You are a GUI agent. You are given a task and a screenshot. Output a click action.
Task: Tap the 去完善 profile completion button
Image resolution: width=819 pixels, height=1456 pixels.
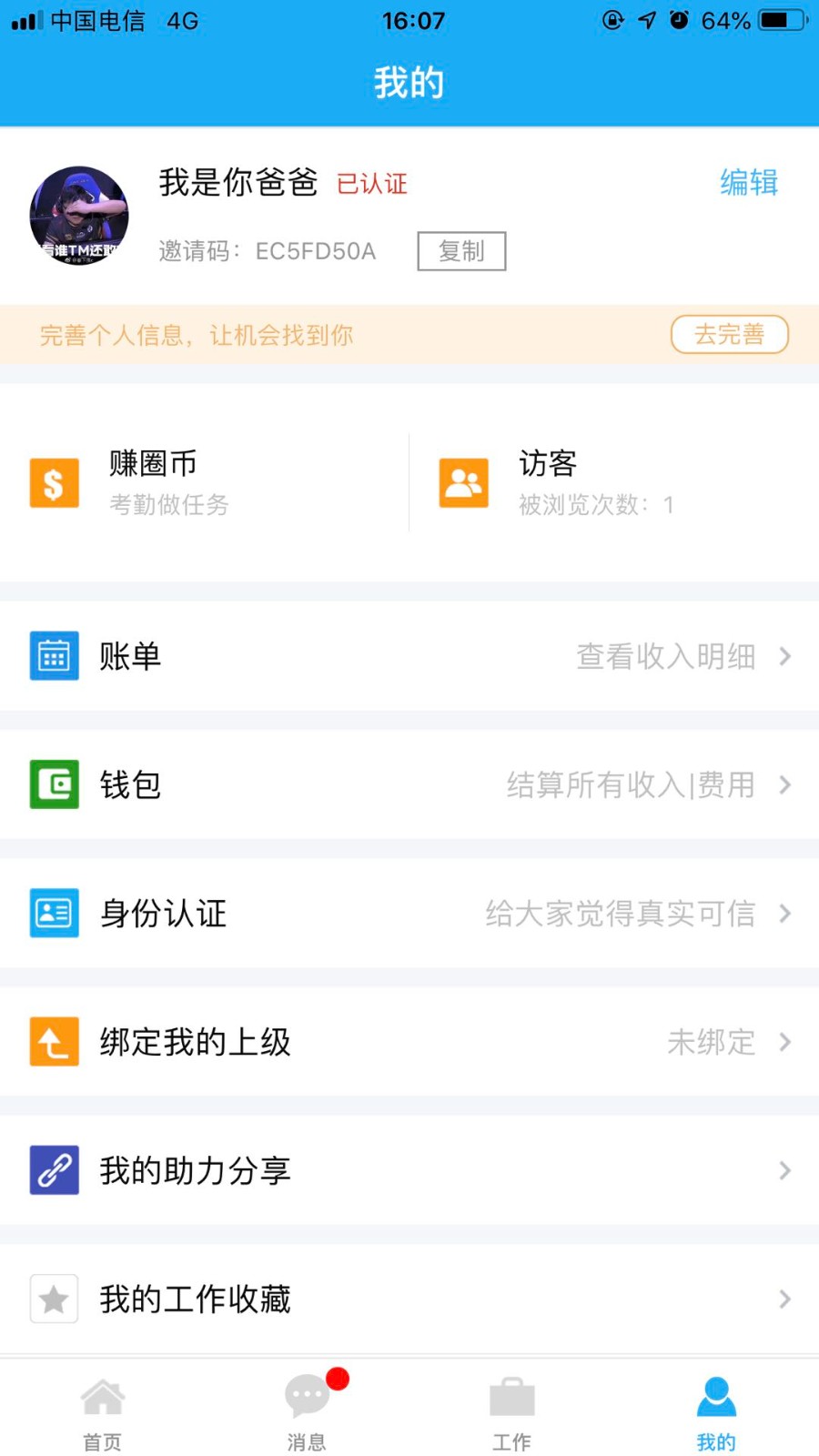pos(729,335)
